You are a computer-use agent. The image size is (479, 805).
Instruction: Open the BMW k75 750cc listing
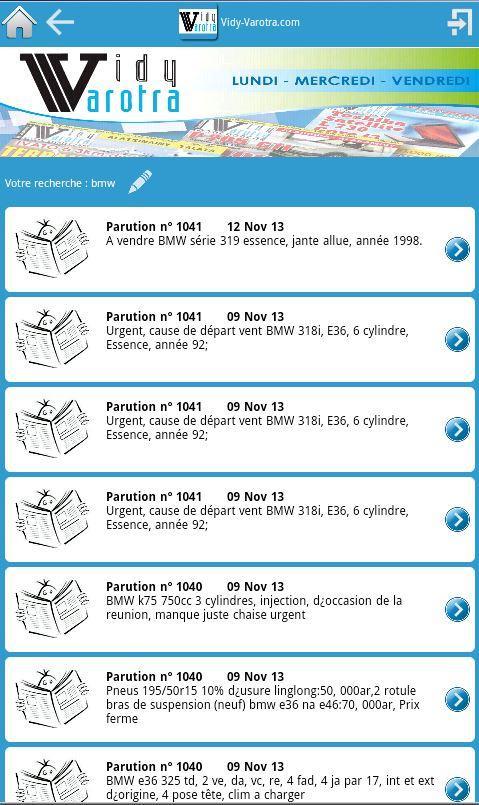pyautogui.click(x=240, y=609)
